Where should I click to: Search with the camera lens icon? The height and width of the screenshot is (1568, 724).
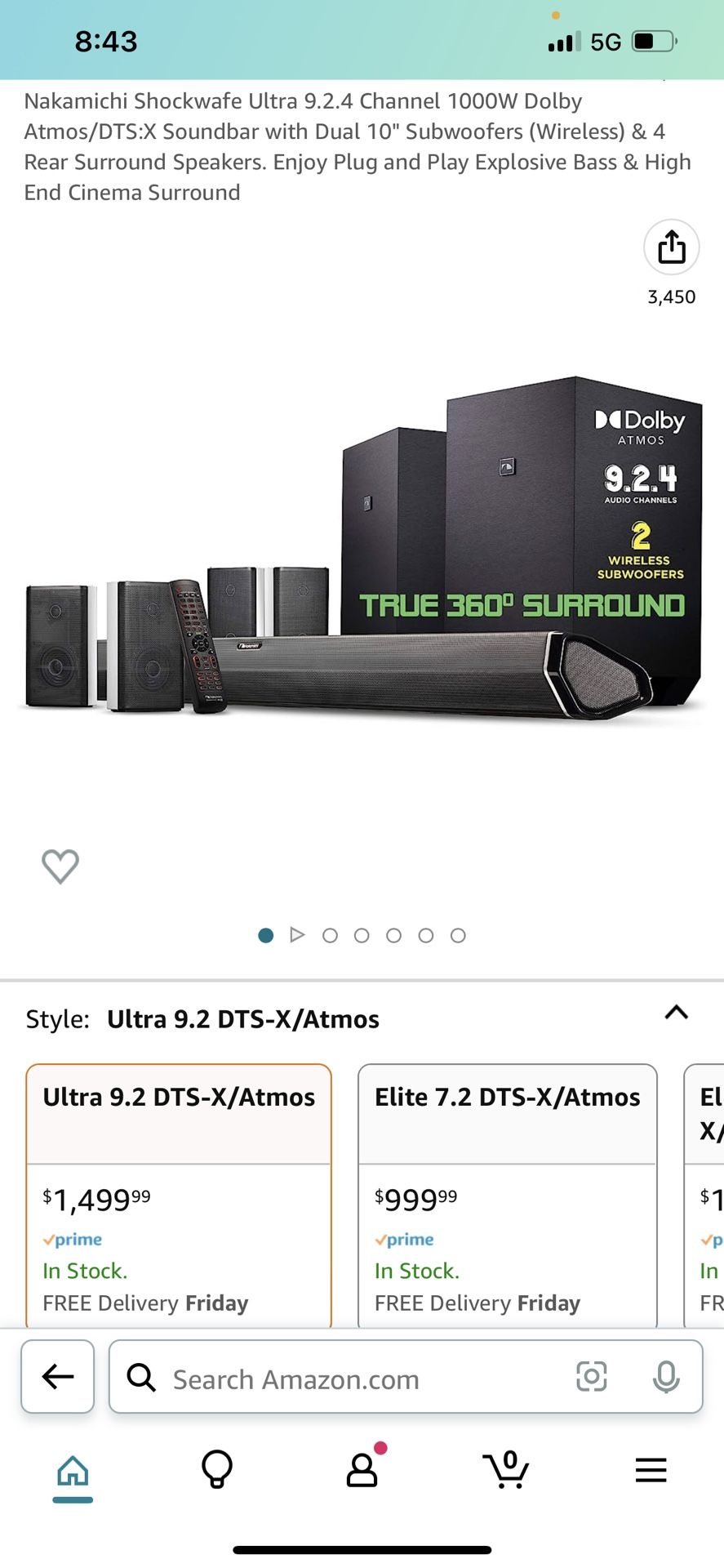pyautogui.click(x=591, y=1377)
